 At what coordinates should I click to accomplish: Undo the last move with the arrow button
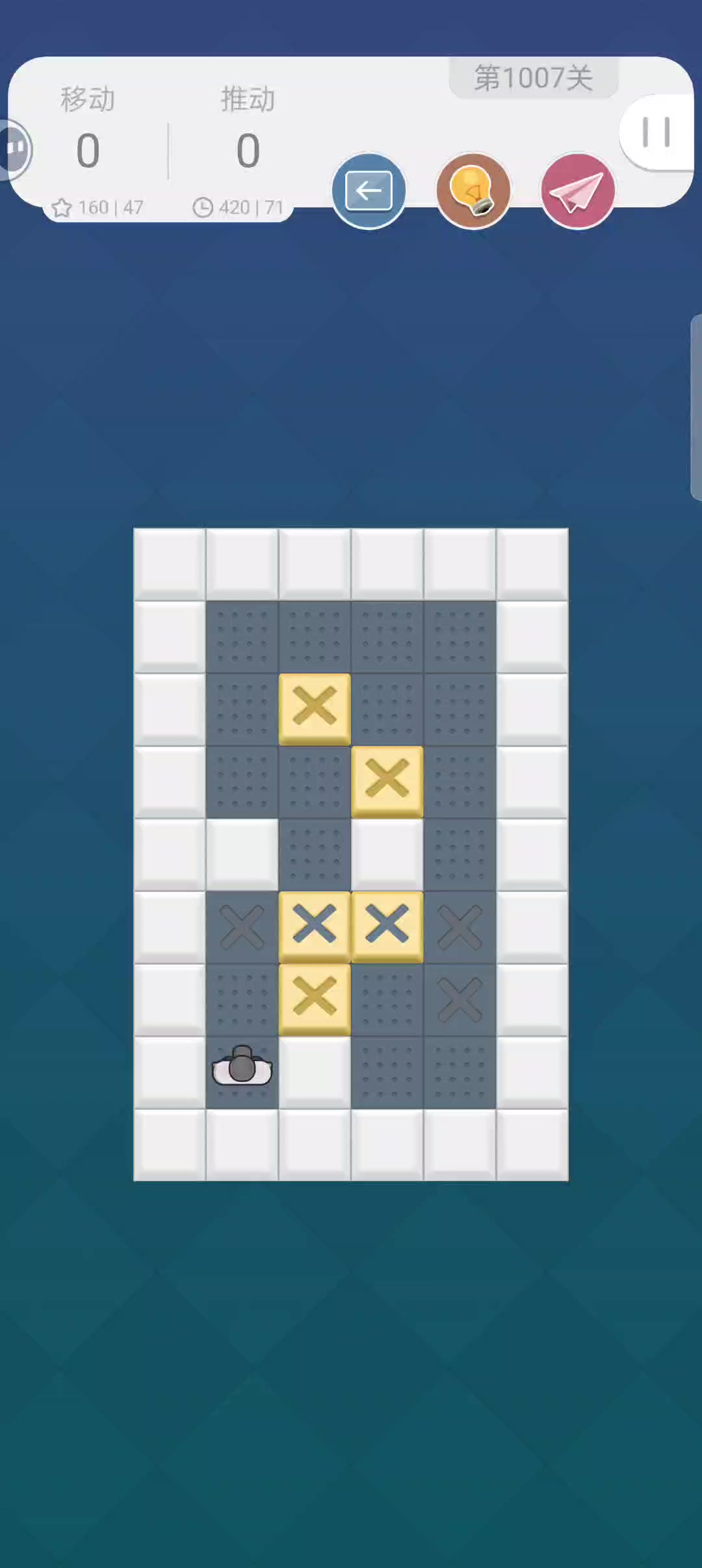tap(369, 191)
